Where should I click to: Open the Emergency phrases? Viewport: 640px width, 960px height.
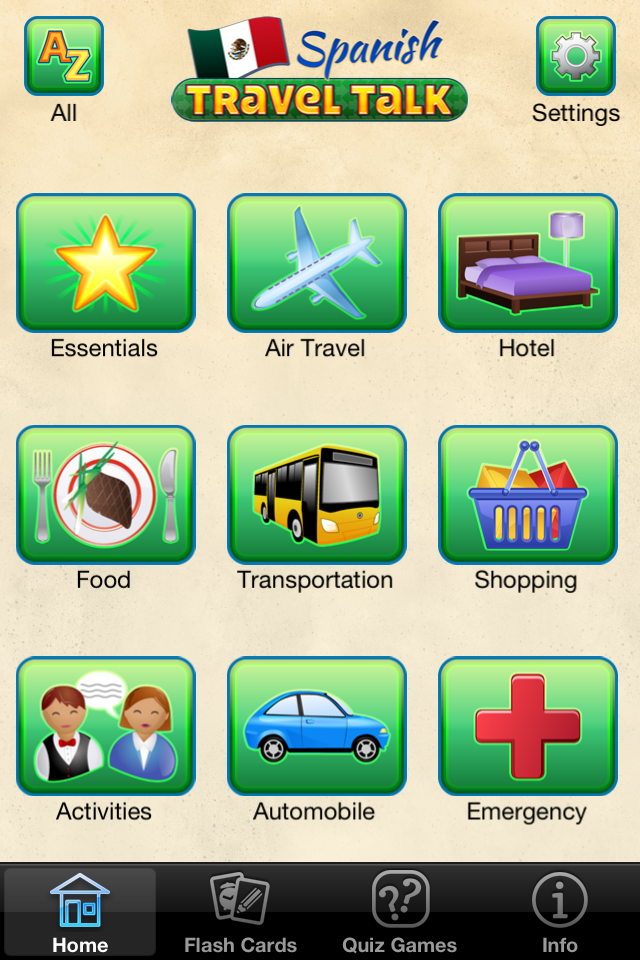[527, 726]
